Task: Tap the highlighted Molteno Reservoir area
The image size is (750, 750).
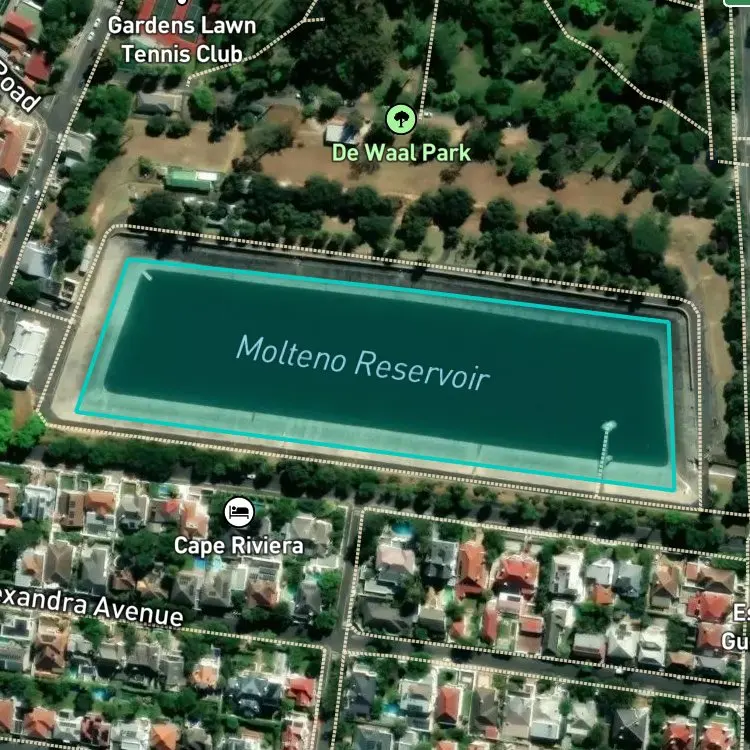Action: pyautogui.click(x=376, y=375)
